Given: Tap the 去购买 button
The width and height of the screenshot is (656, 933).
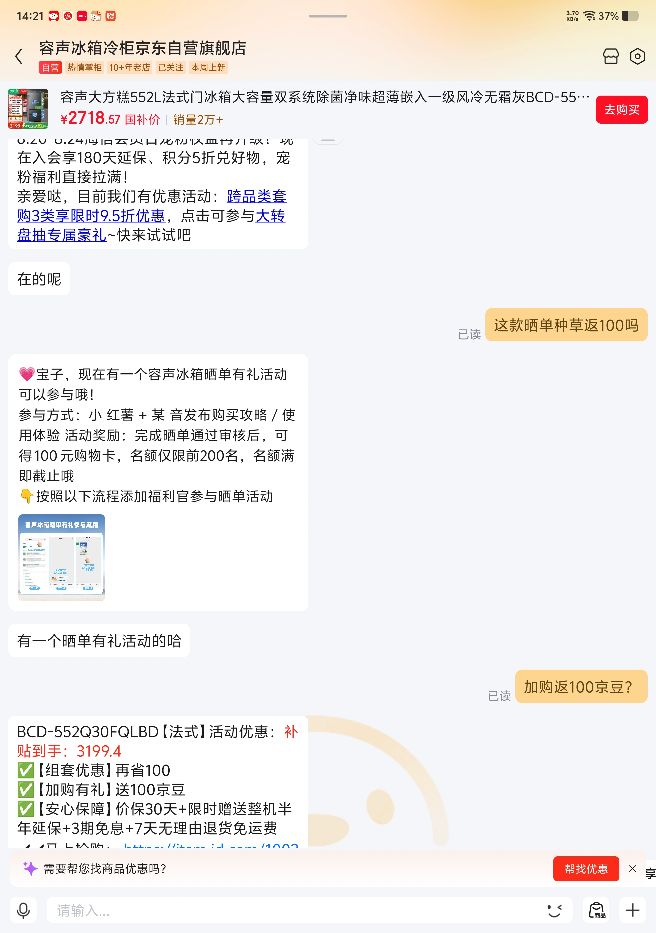Looking at the screenshot, I should coord(621,109).
